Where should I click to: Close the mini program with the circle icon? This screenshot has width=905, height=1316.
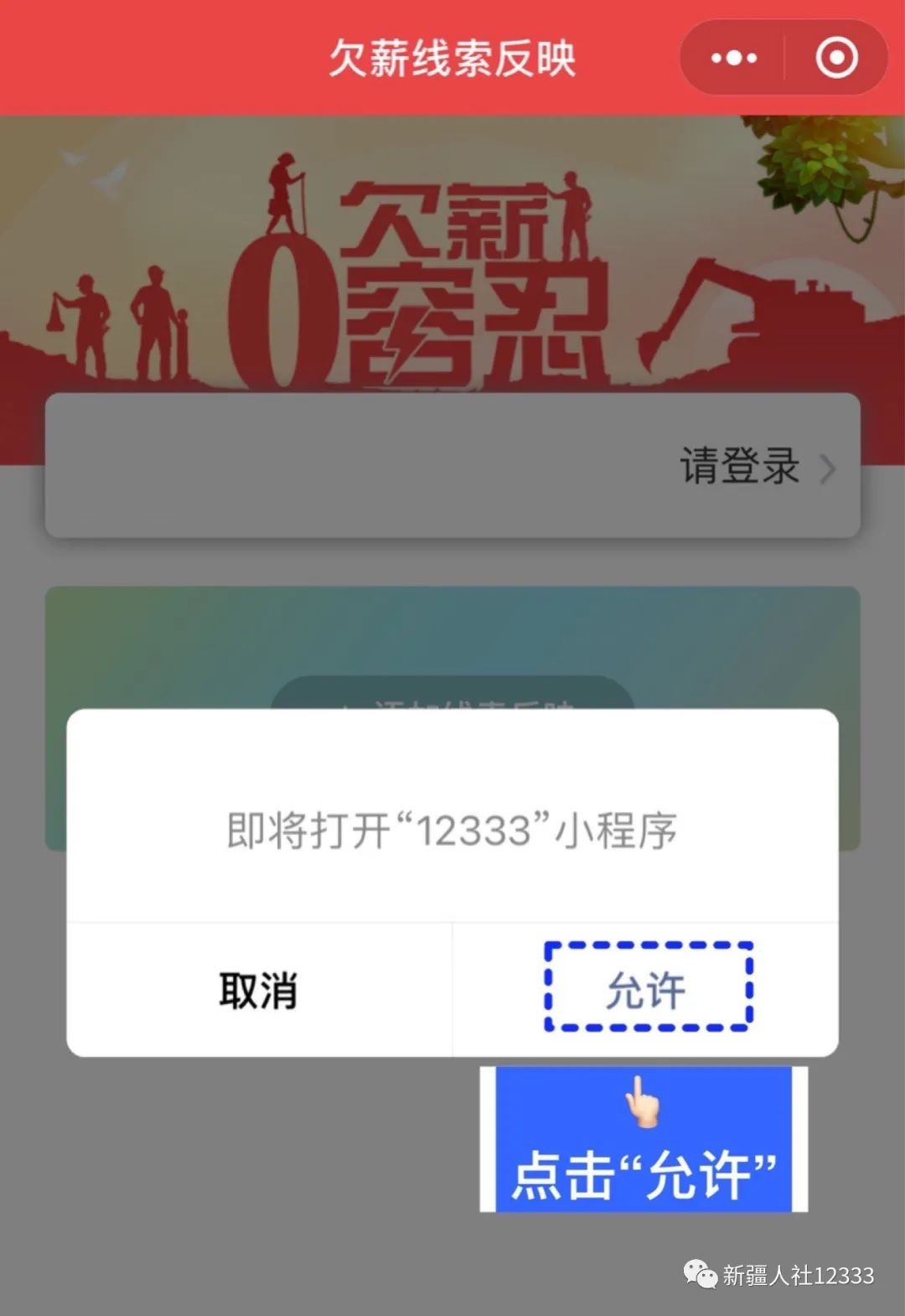pyautogui.click(x=836, y=58)
